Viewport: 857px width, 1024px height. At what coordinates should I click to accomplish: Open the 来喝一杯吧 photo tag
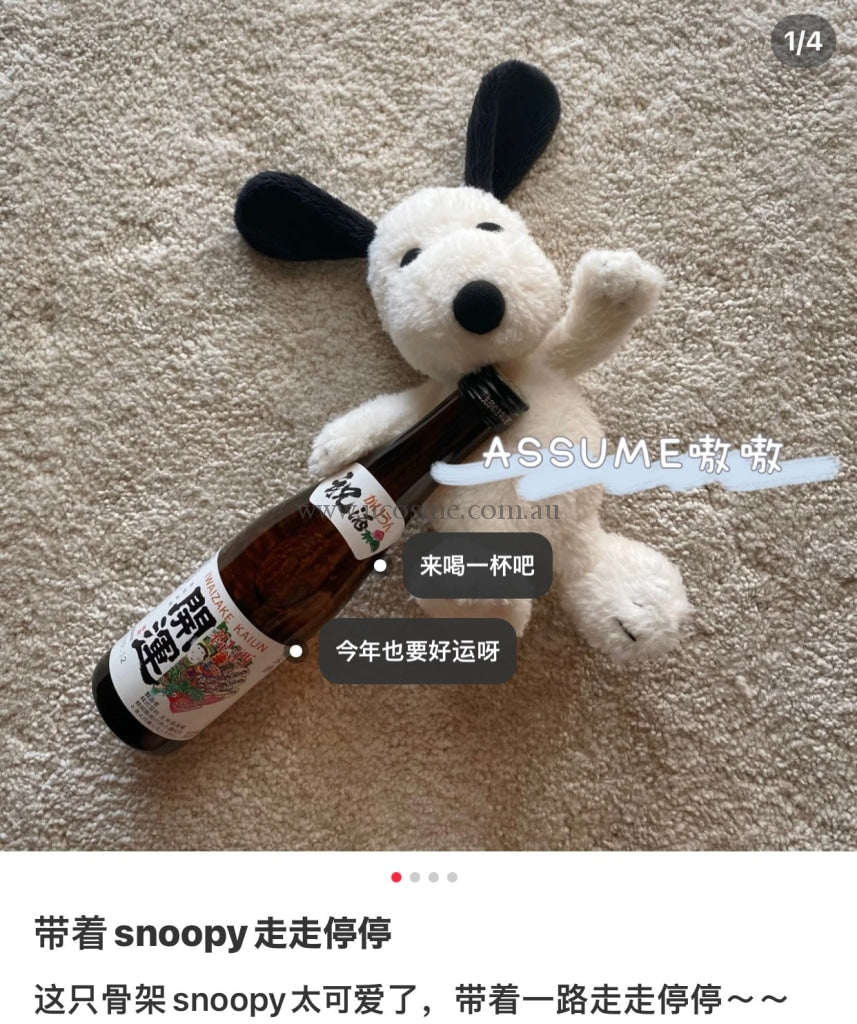[477, 566]
